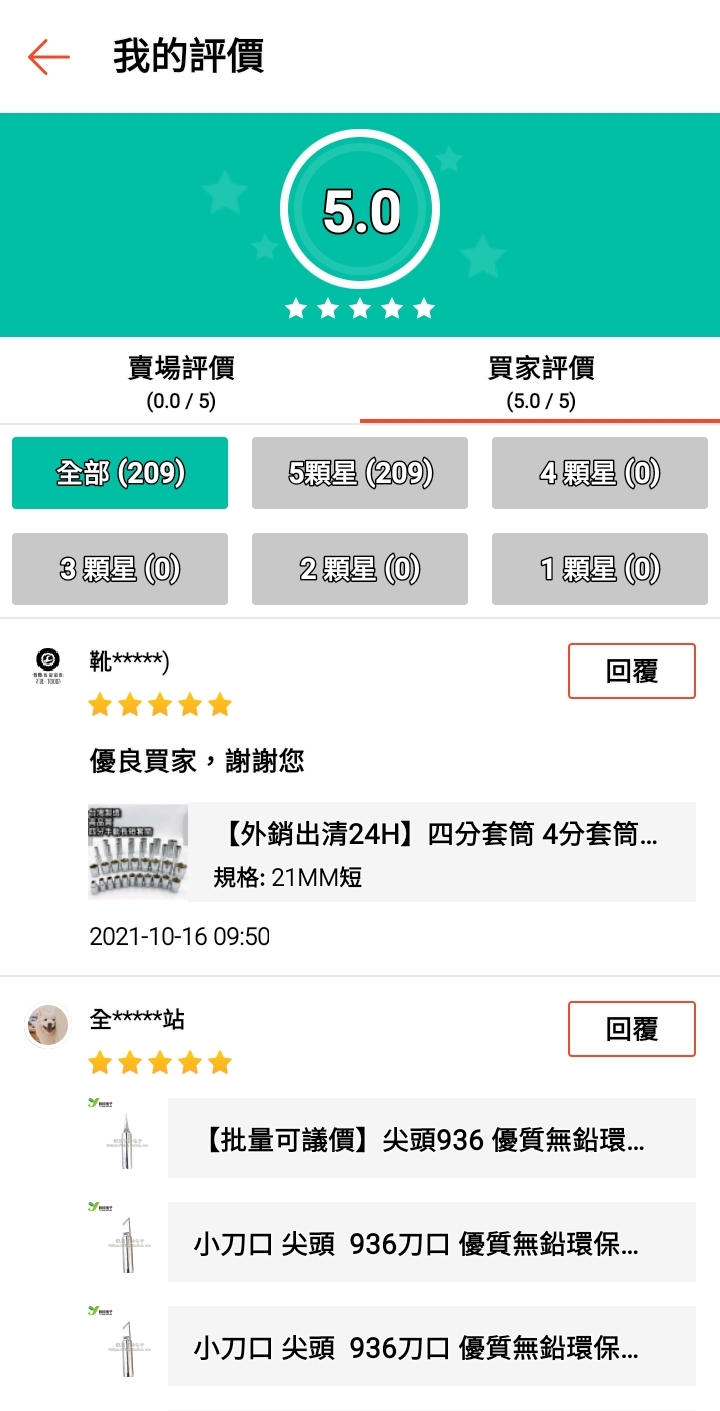720x1411 pixels.
Task: Choose the 2 顆星 (0) filter
Action: coord(360,569)
